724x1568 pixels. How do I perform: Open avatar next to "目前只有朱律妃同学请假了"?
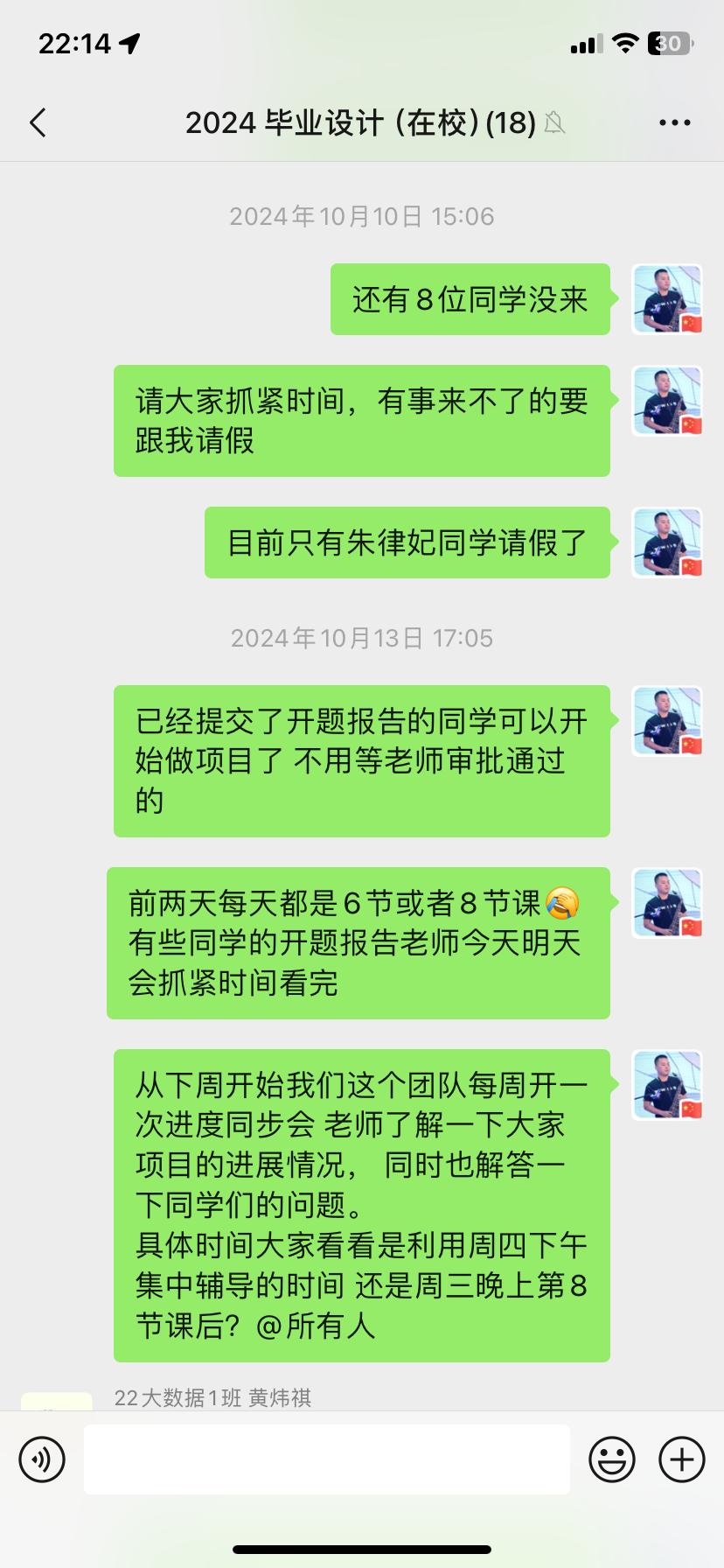click(x=667, y=542)
